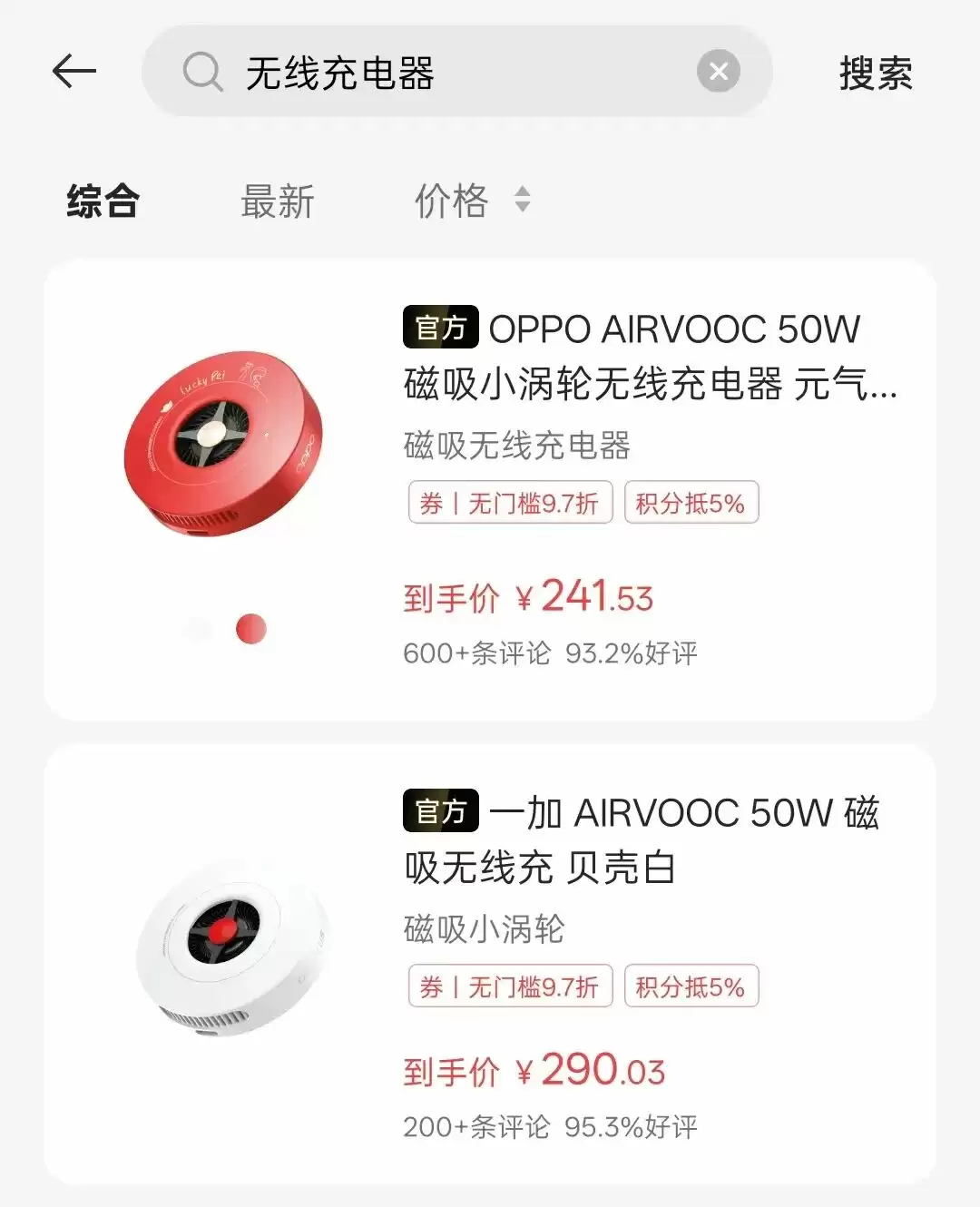Tap the 无线充电器 search field
Viewport: 980px width, 1207px height.
click(x=436, y=73)
